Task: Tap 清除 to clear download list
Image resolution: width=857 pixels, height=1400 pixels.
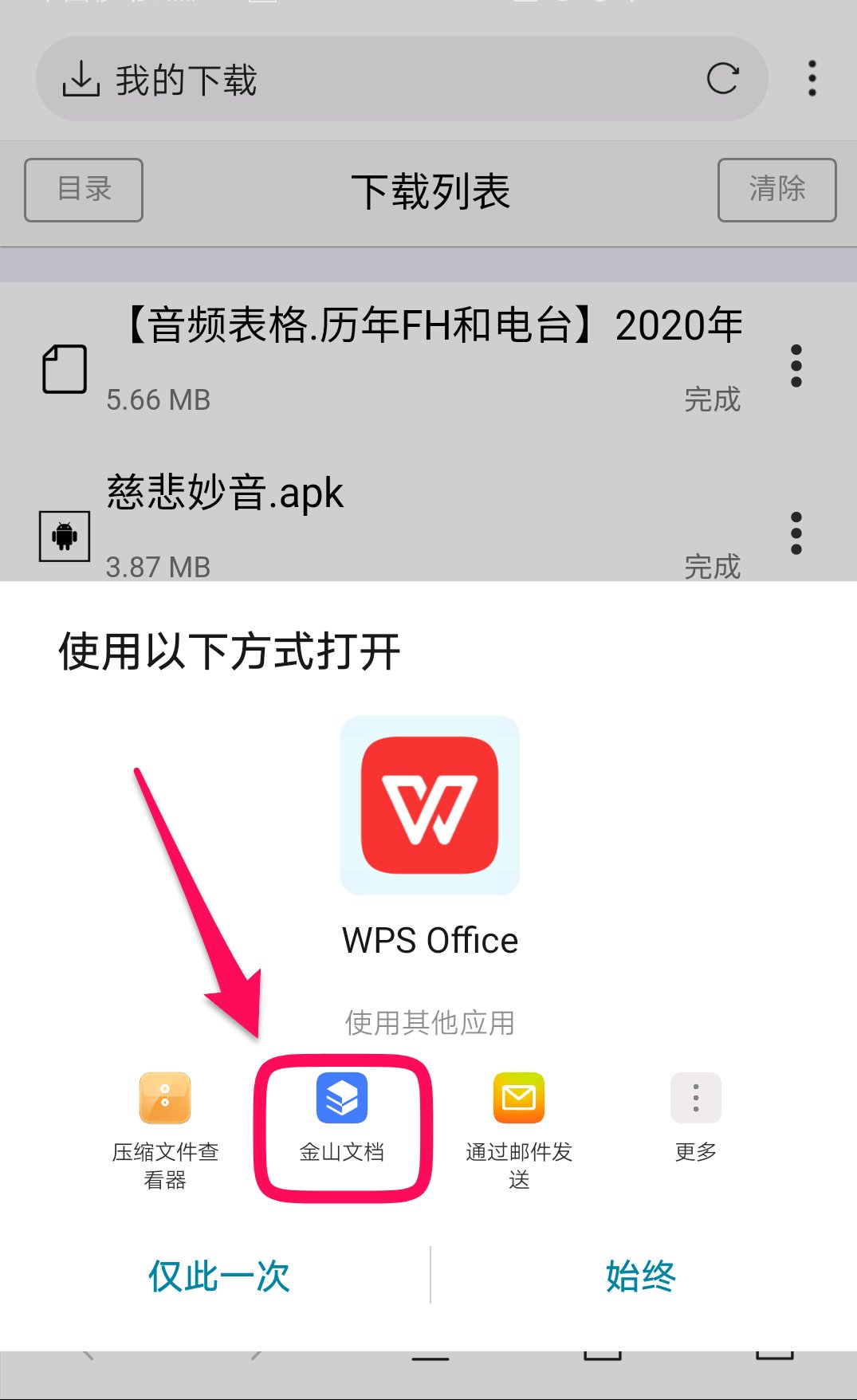Action: click(776, 190)
